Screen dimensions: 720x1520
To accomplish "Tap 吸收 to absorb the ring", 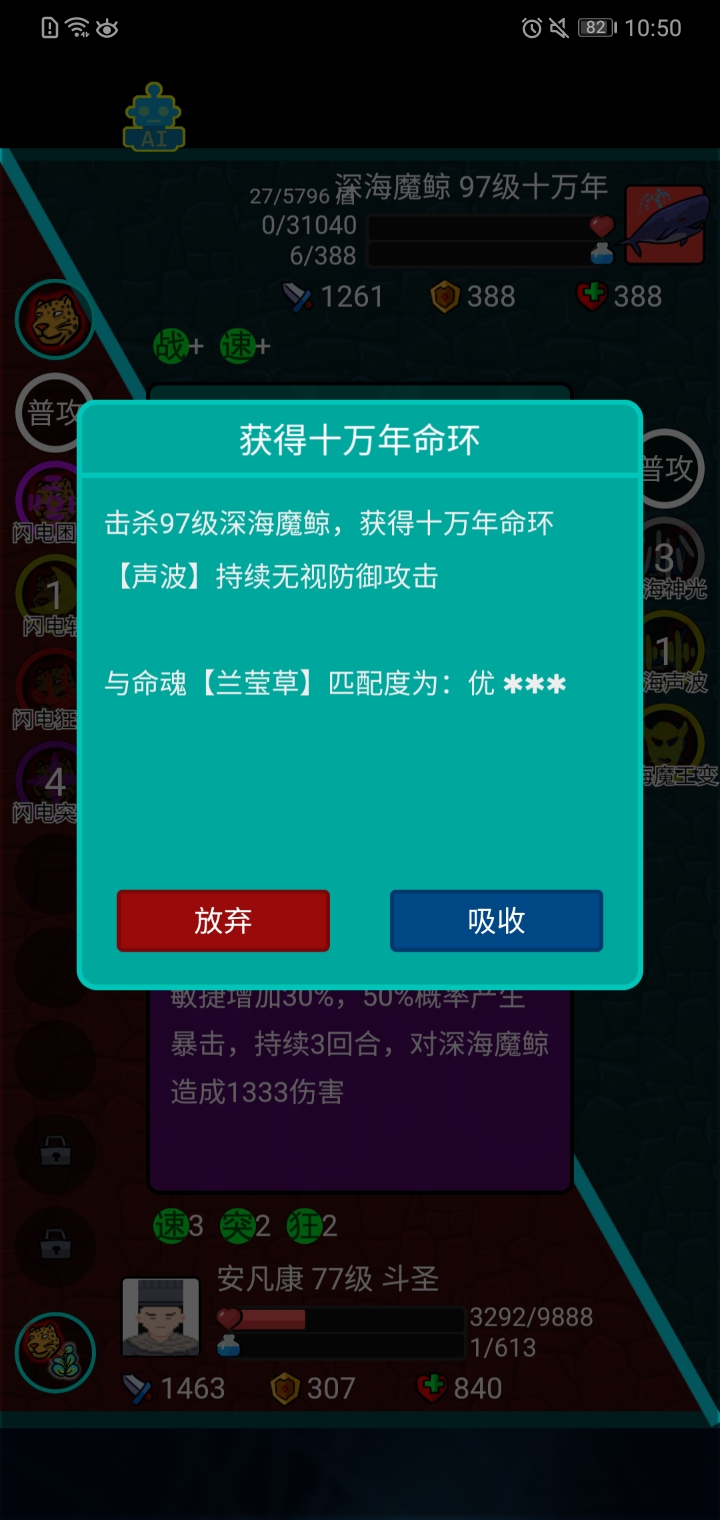I will [496, 920].
